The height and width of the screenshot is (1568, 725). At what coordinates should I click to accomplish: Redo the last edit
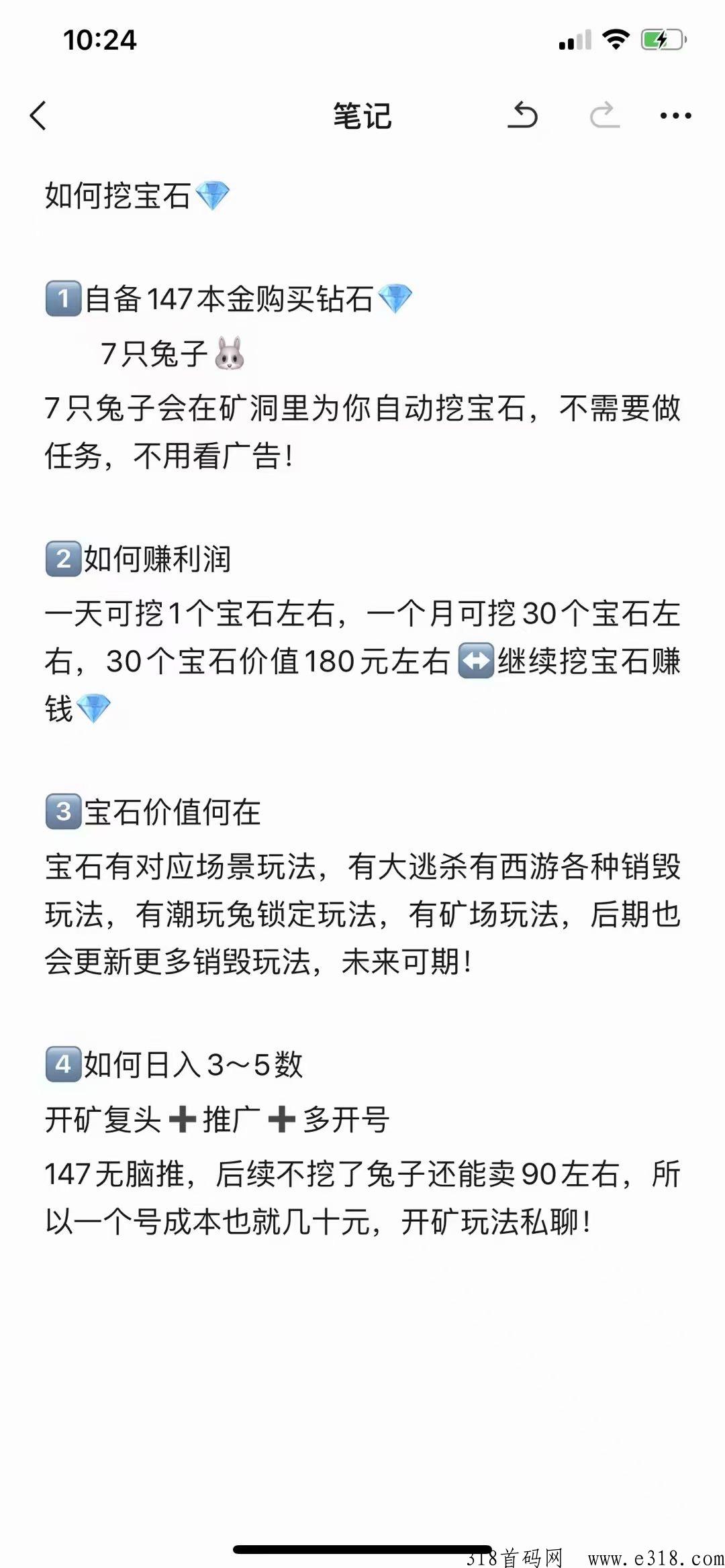[x=604, y=115]
